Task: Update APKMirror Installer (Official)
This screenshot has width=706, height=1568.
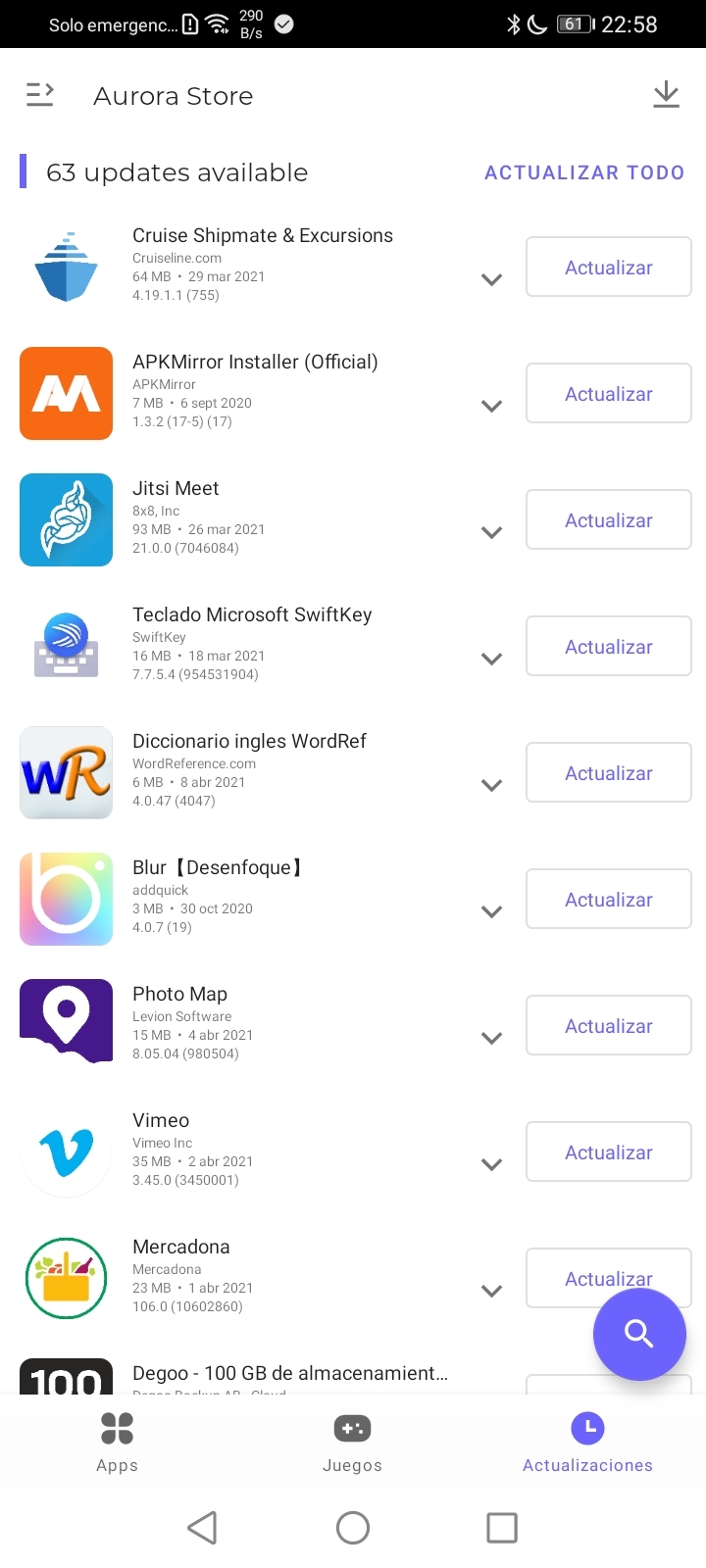Action: click(608, 393)
